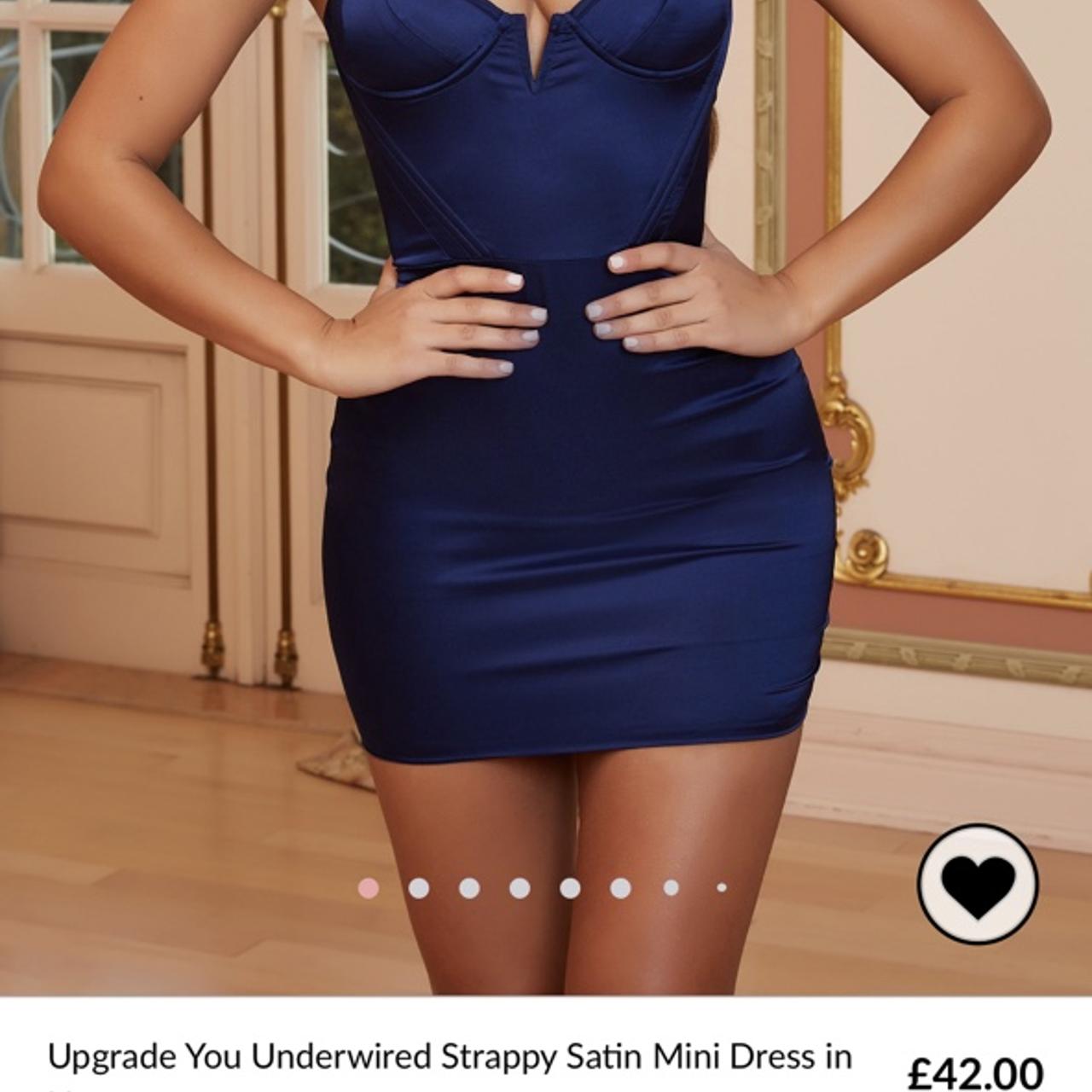Screen dimensions: 1092x1092
Task: Jump to the second image indicator dot
Action: [x=418, y=888]
